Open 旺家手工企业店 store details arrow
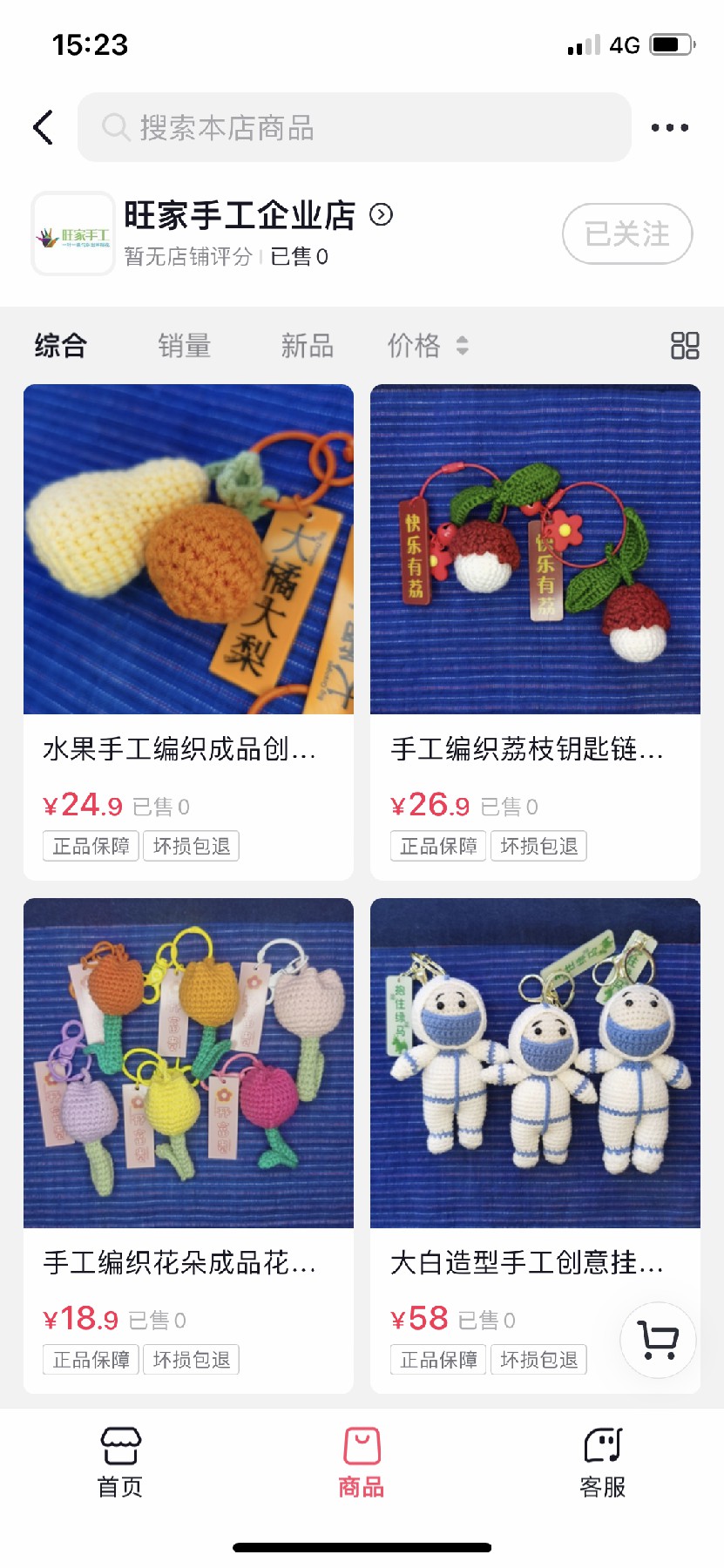Image resolution: width=724 pixels, height=1568 pixels. (381, 214)
